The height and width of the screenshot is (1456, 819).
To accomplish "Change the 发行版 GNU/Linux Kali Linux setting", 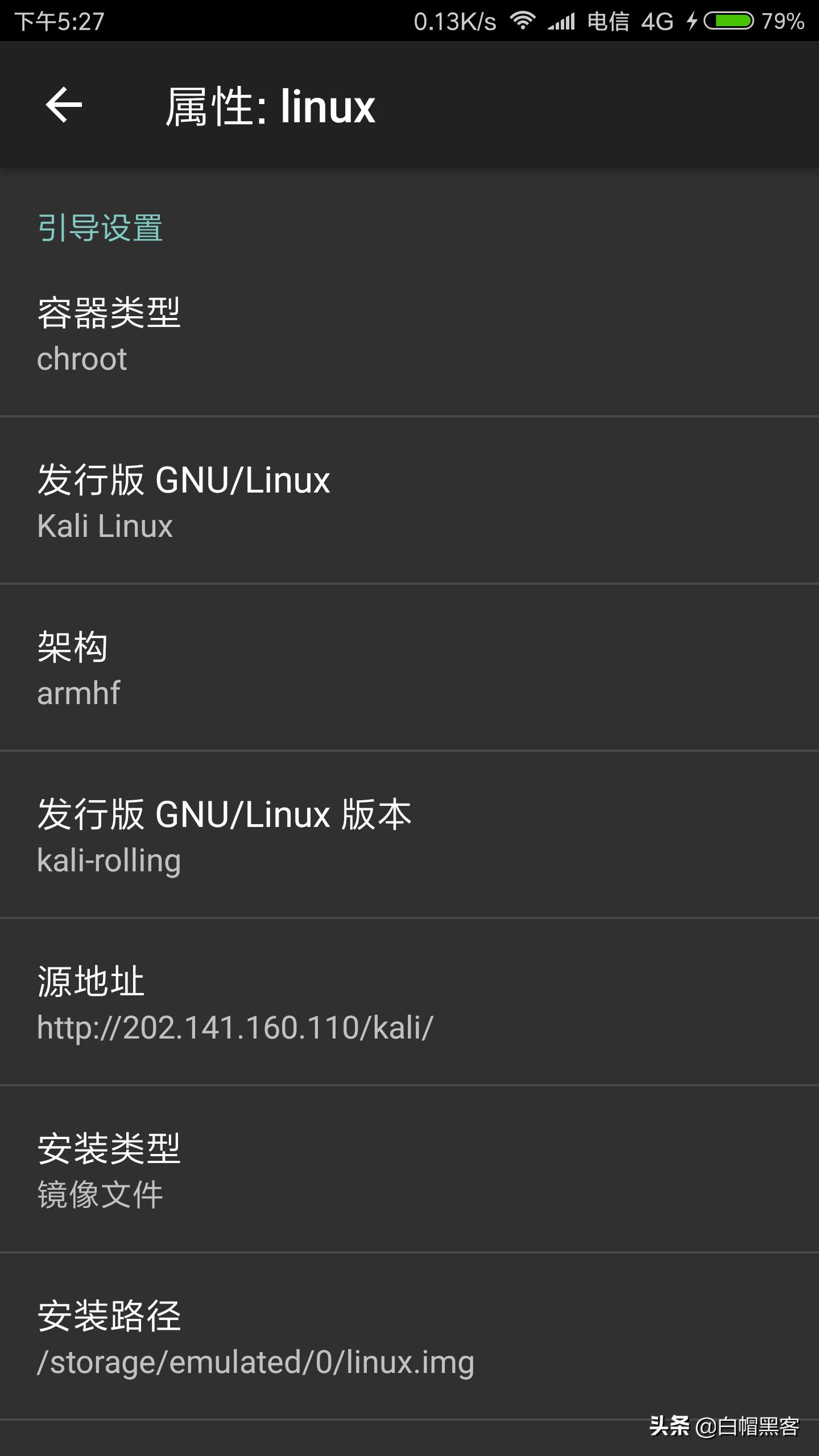I will click(409, 502).
